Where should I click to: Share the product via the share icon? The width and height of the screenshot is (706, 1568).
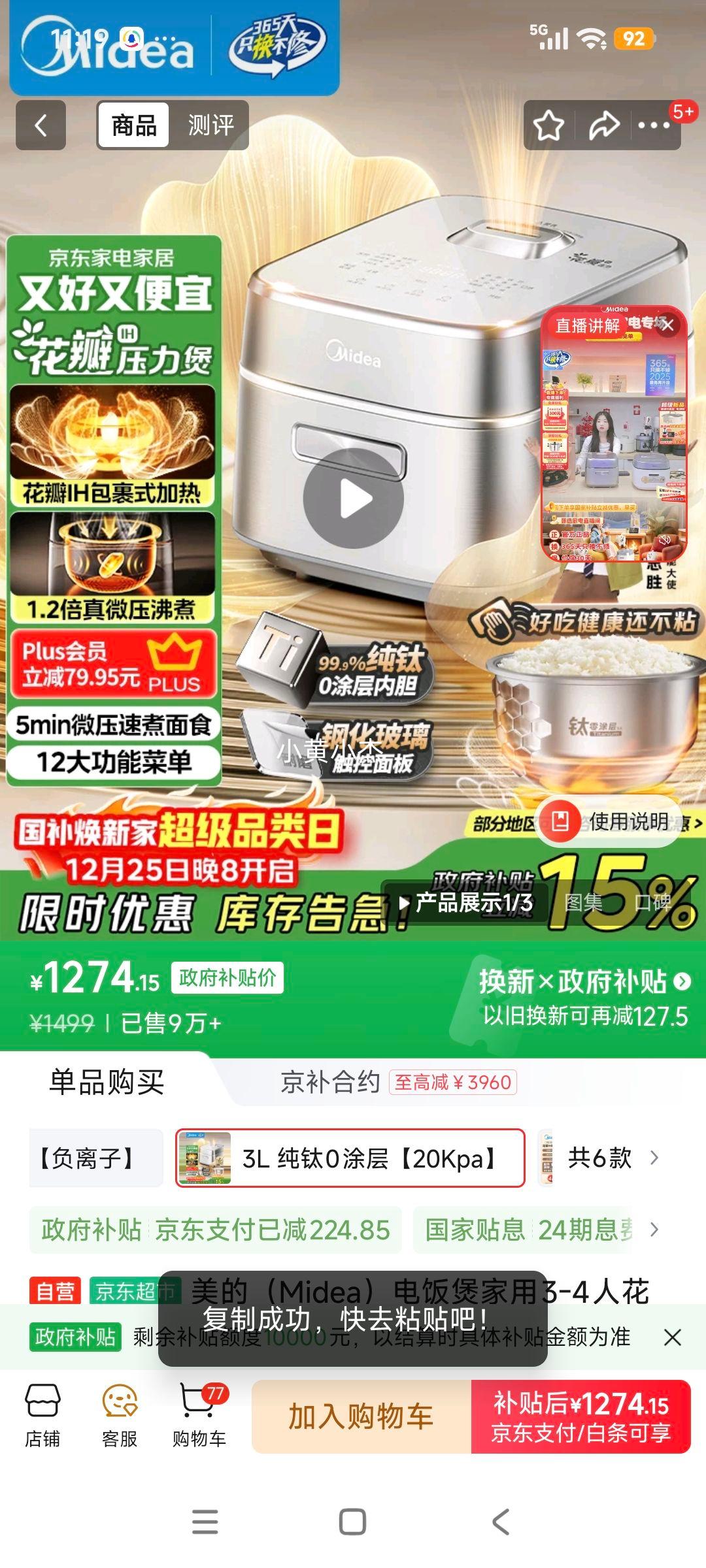pyautogui.click(x=603, y=125)
